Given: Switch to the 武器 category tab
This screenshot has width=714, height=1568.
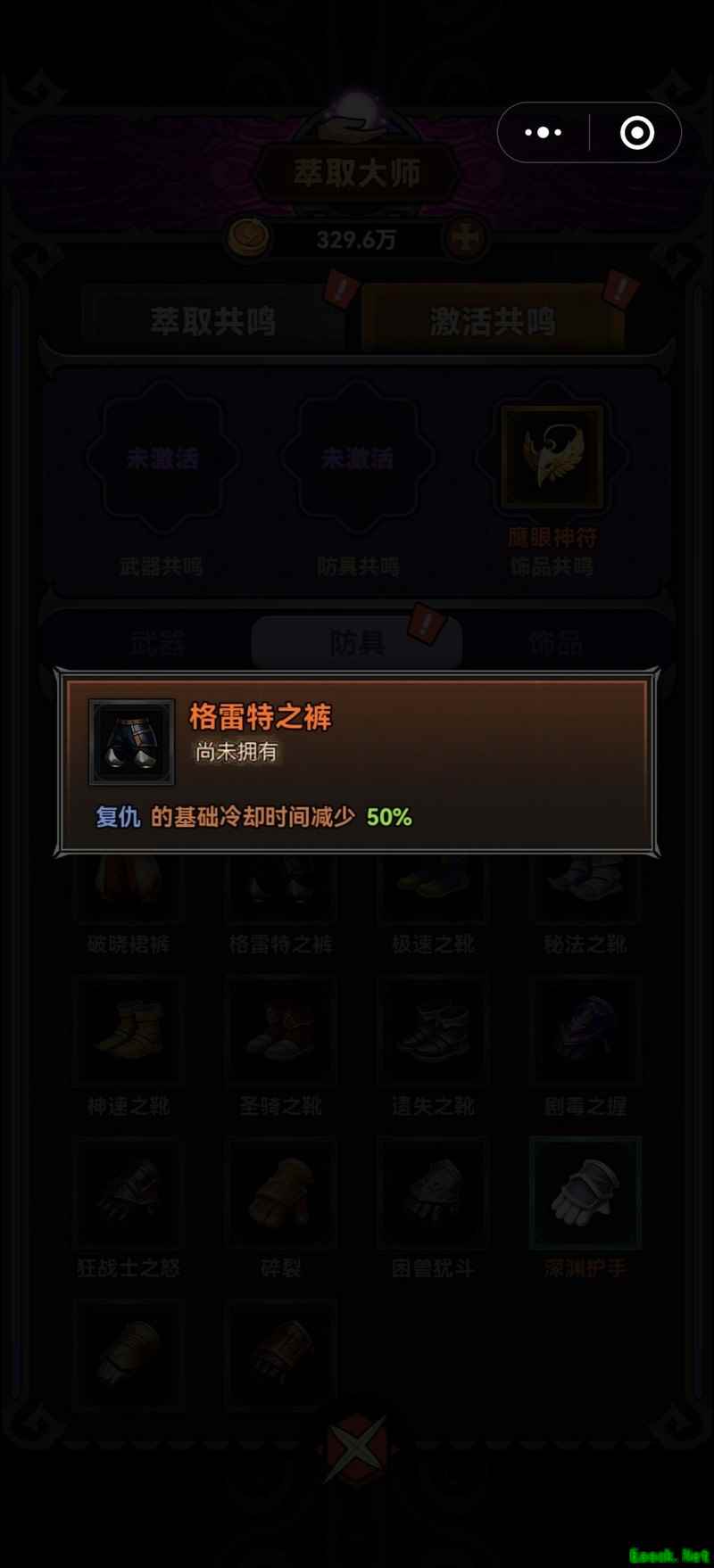Looking at the screenshot, I should click(x=158, y=642).
